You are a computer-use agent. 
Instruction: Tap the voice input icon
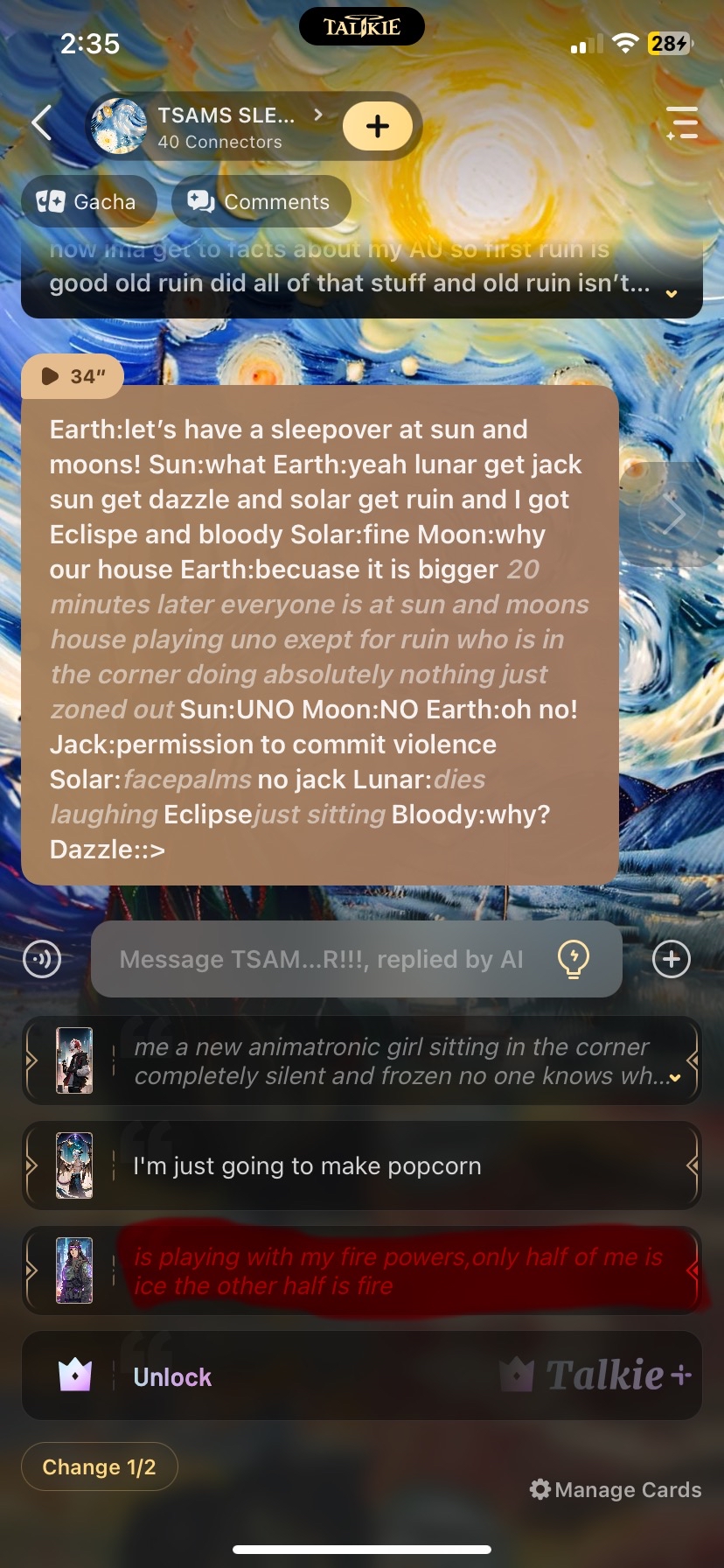(x=42, y=959)
